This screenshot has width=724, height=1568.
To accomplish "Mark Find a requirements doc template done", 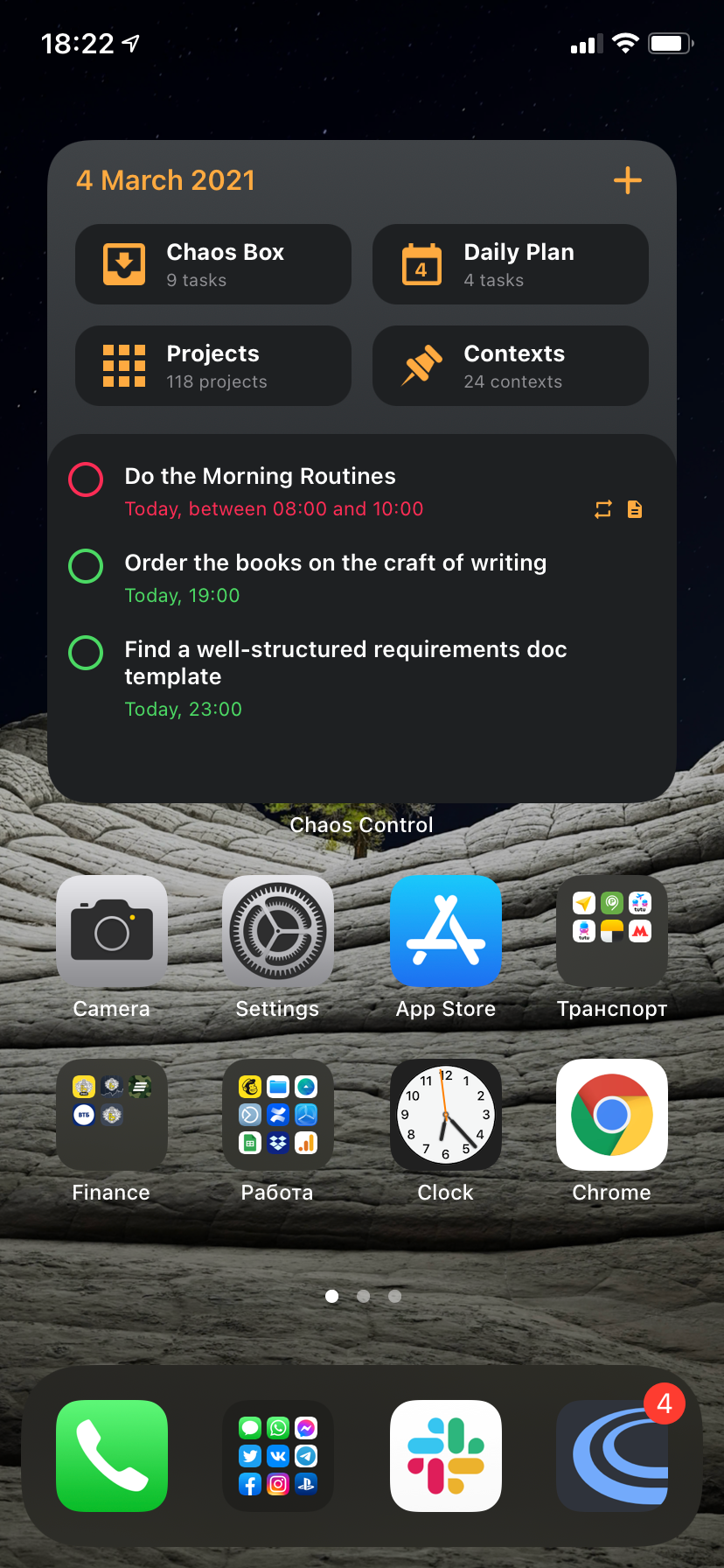I will (x=86, y=653).
